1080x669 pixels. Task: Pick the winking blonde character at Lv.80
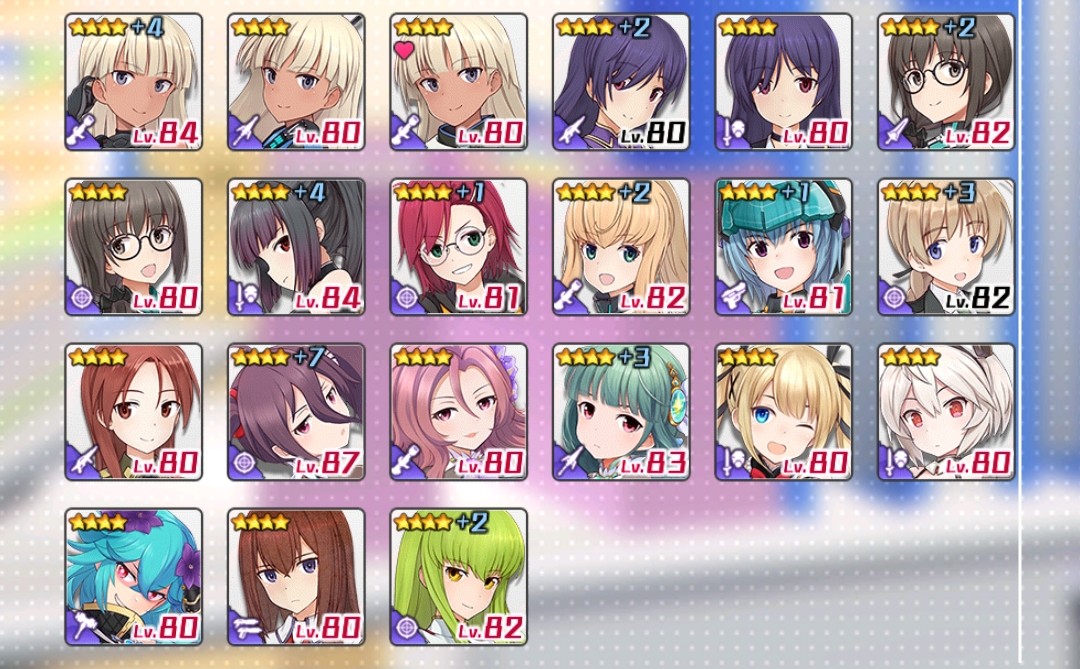coord(784,412)
